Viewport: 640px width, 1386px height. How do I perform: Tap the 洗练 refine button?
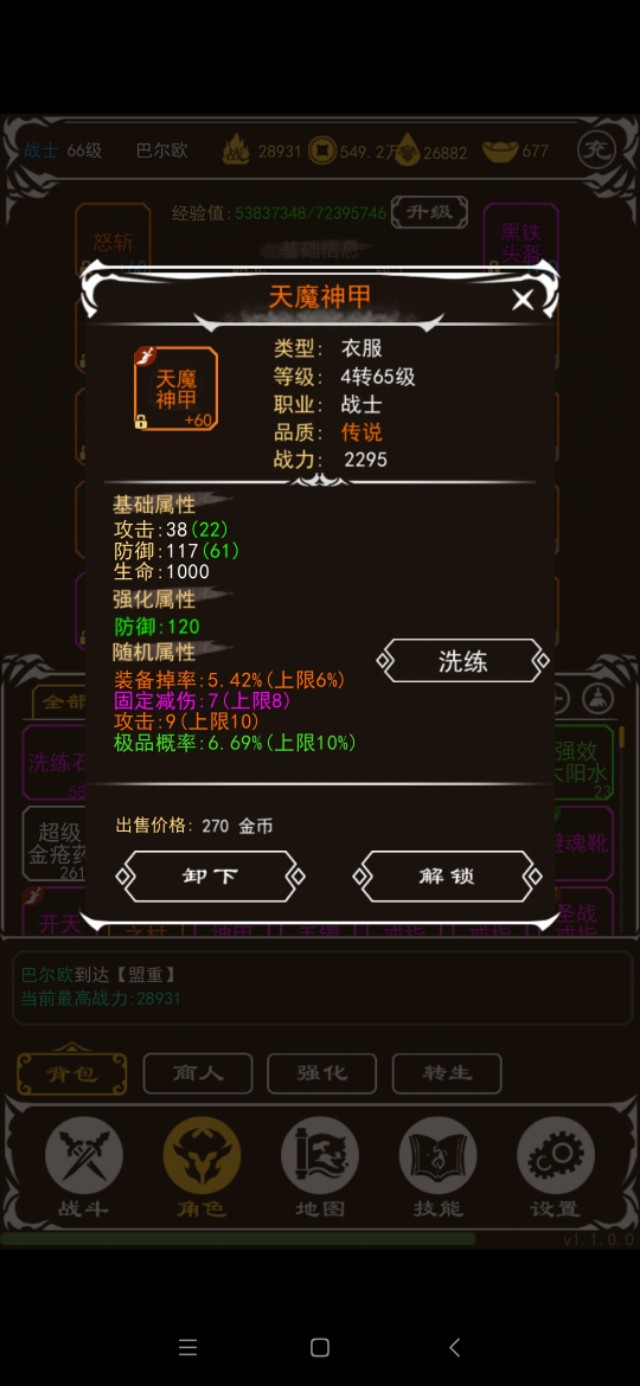click(462, 661)
